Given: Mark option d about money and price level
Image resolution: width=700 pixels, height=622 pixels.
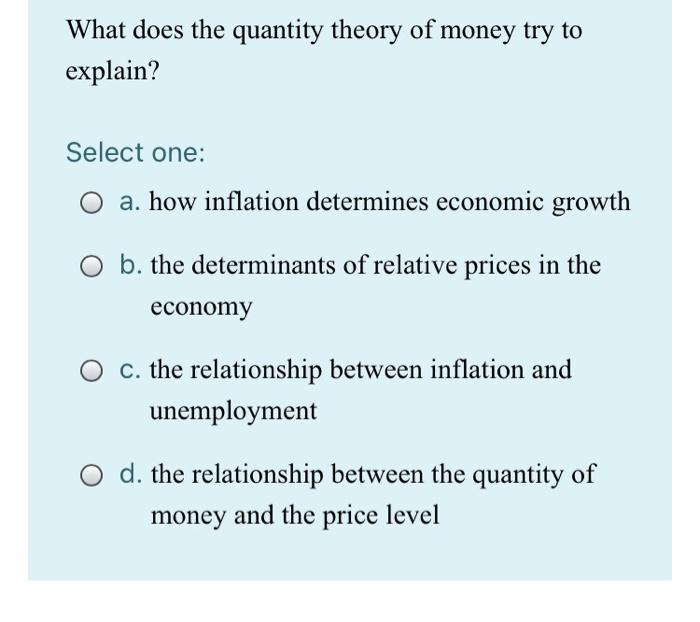Looking at the screenshot, I should click(93, 475).
